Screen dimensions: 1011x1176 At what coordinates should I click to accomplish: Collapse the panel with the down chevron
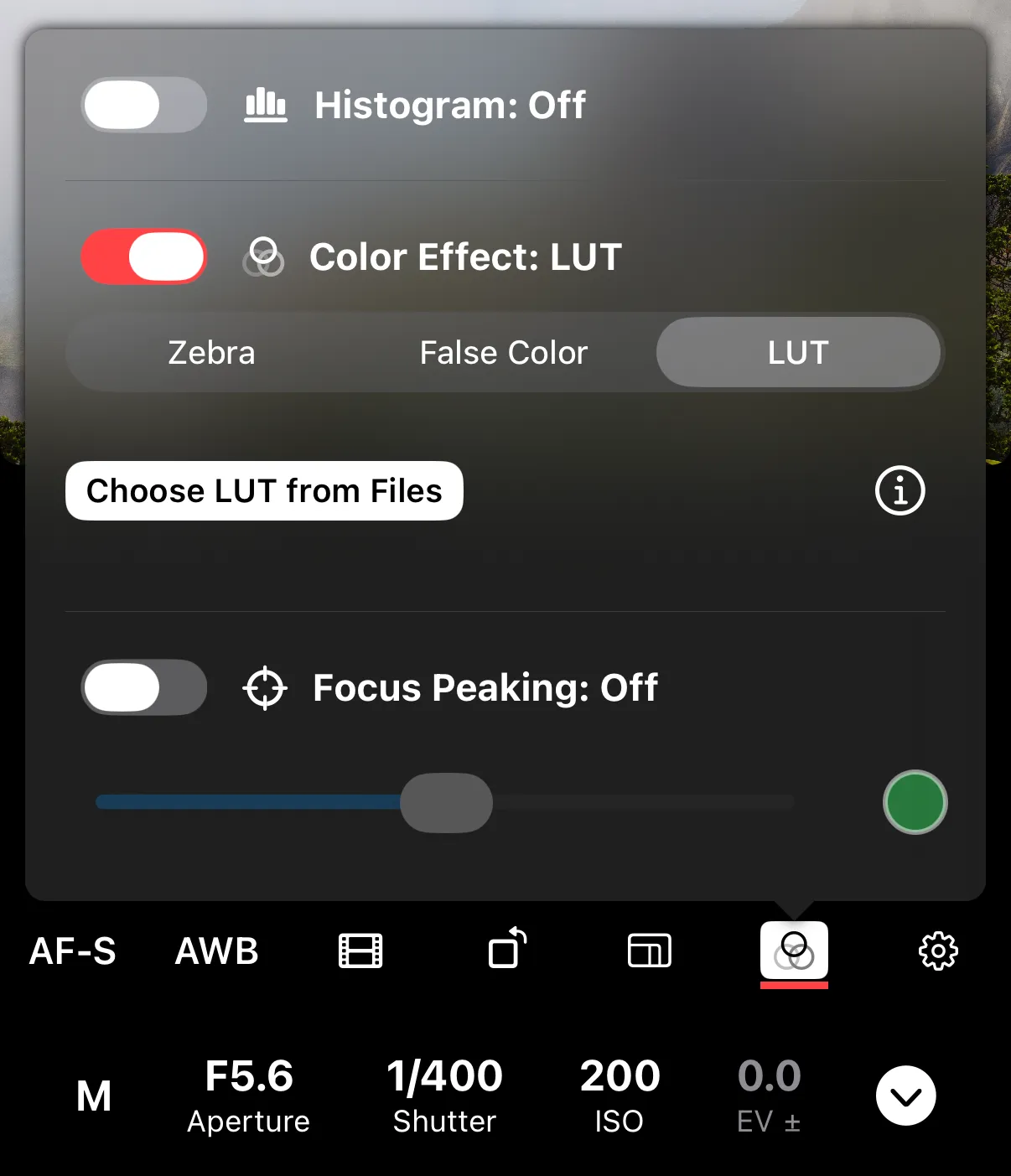pos(905,1096)
